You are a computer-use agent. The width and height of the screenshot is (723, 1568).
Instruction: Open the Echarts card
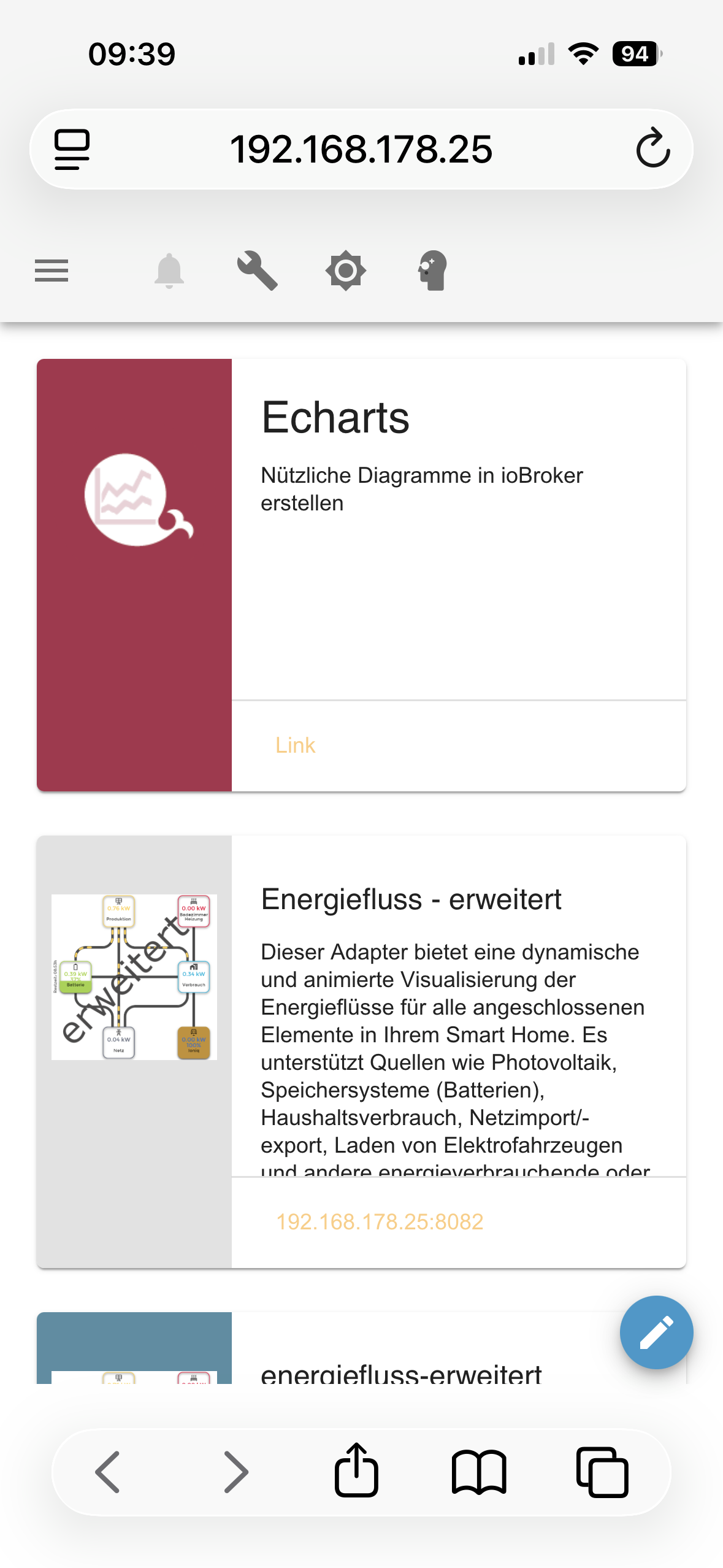click(335, 418)
